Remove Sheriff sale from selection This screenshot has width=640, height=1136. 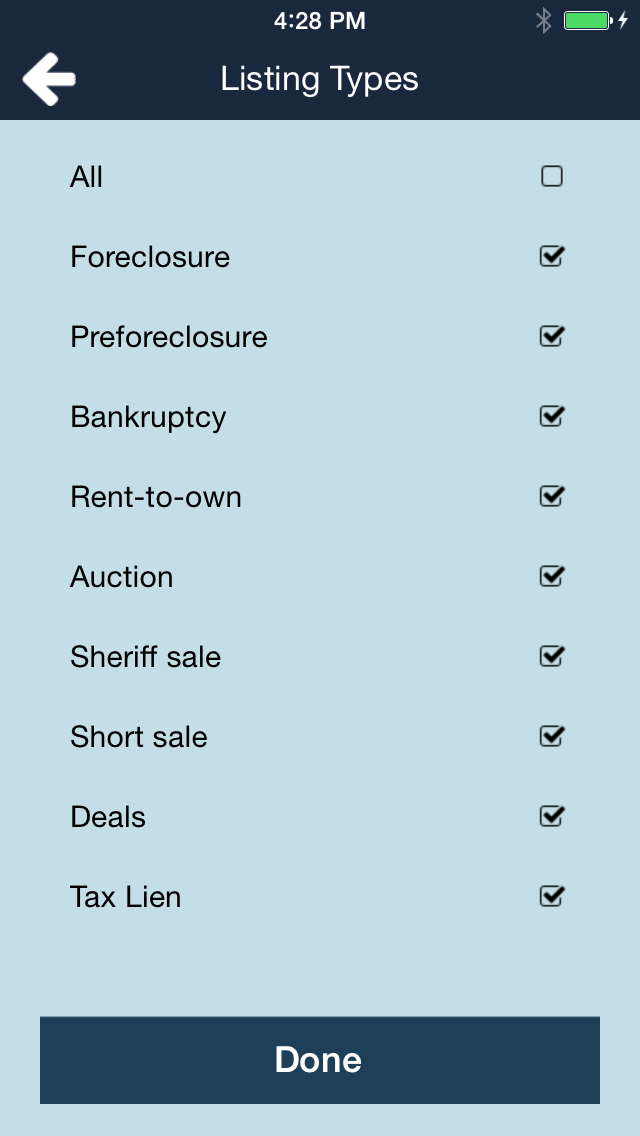point(552,656)
